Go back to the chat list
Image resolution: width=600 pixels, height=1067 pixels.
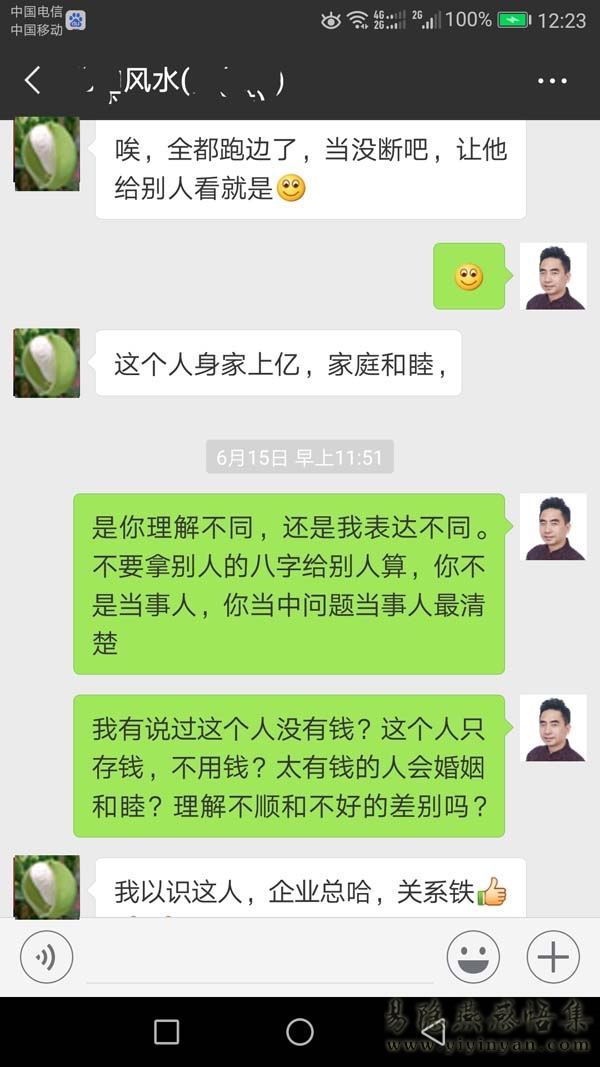[33, 81]
